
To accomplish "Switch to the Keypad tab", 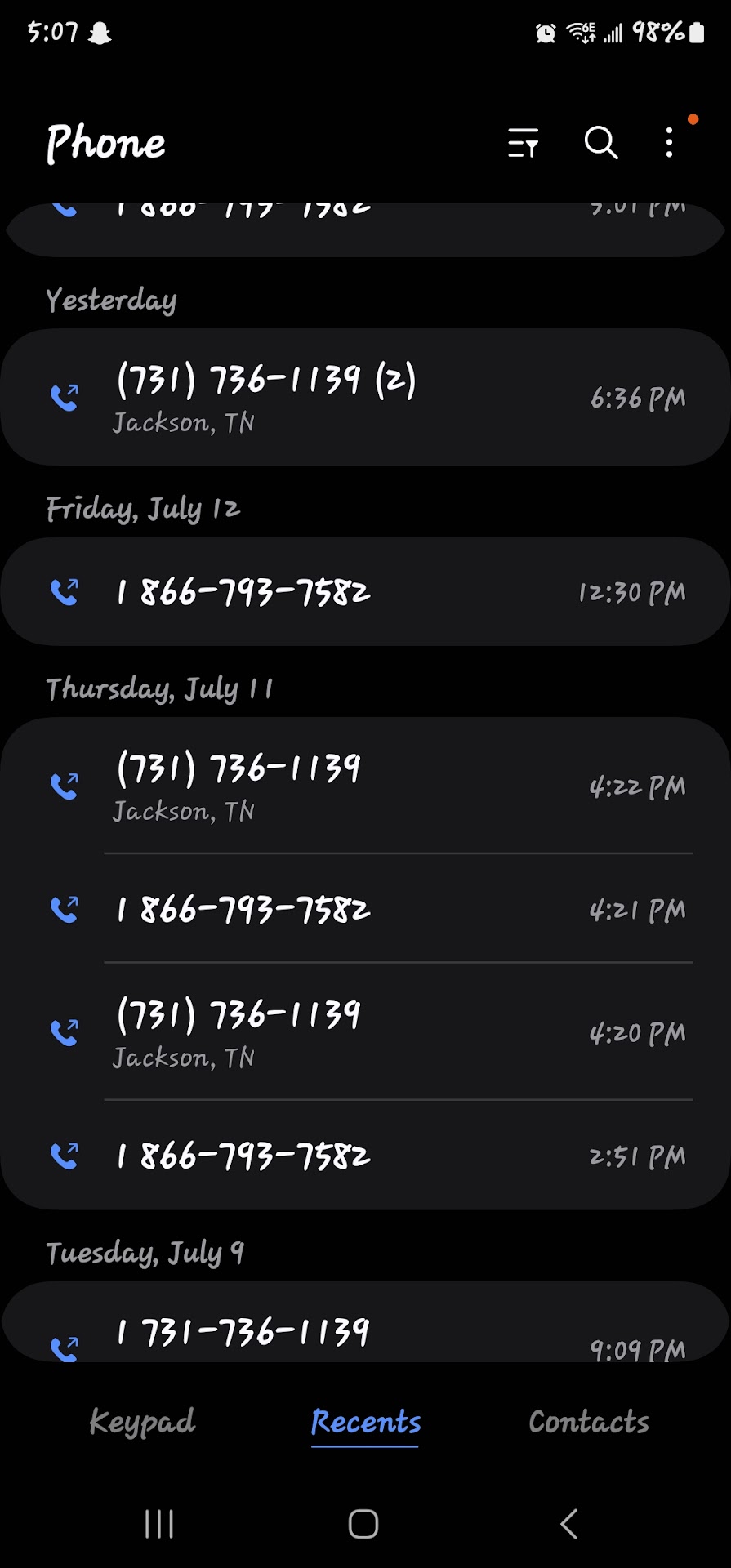I will 142,1422.
